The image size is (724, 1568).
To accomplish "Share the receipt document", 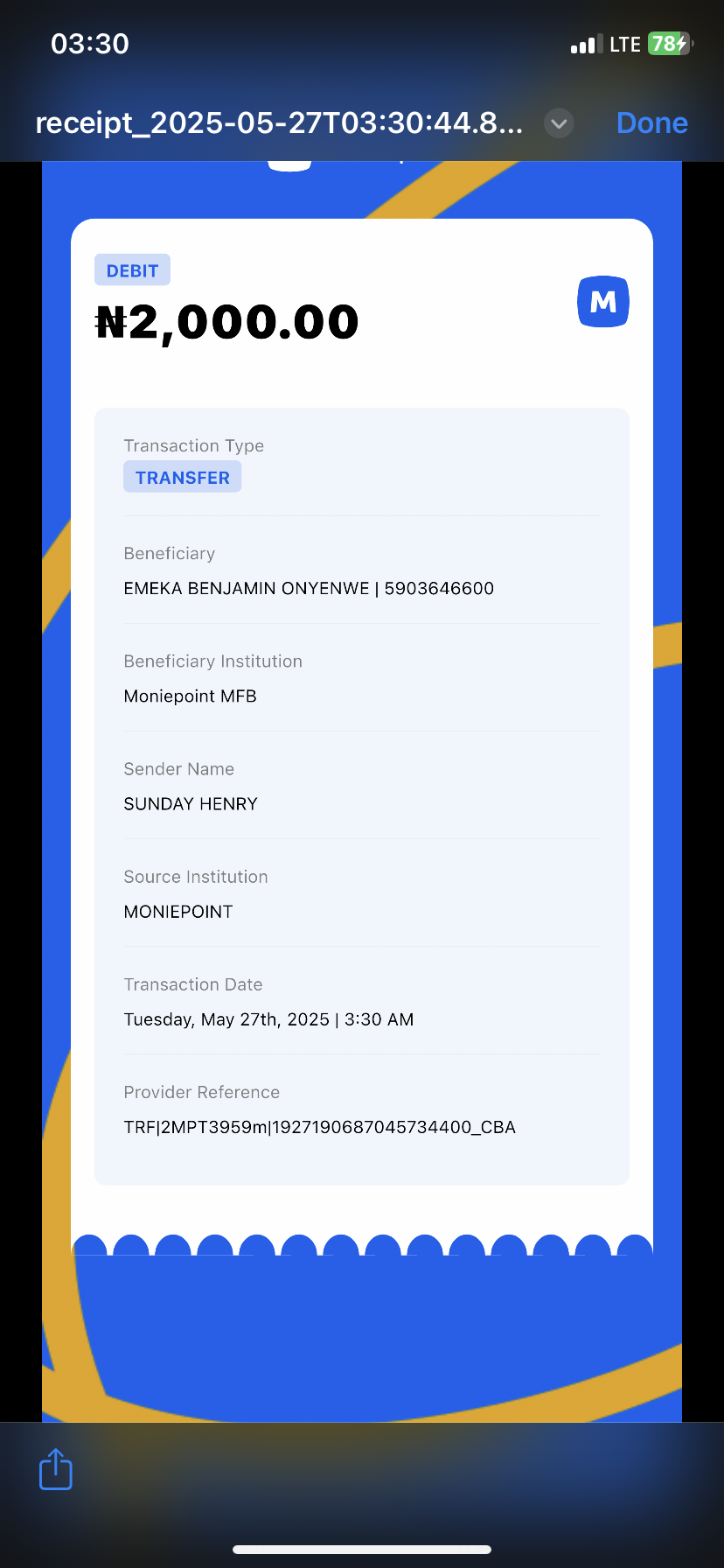I will (x=56, y=1469).
